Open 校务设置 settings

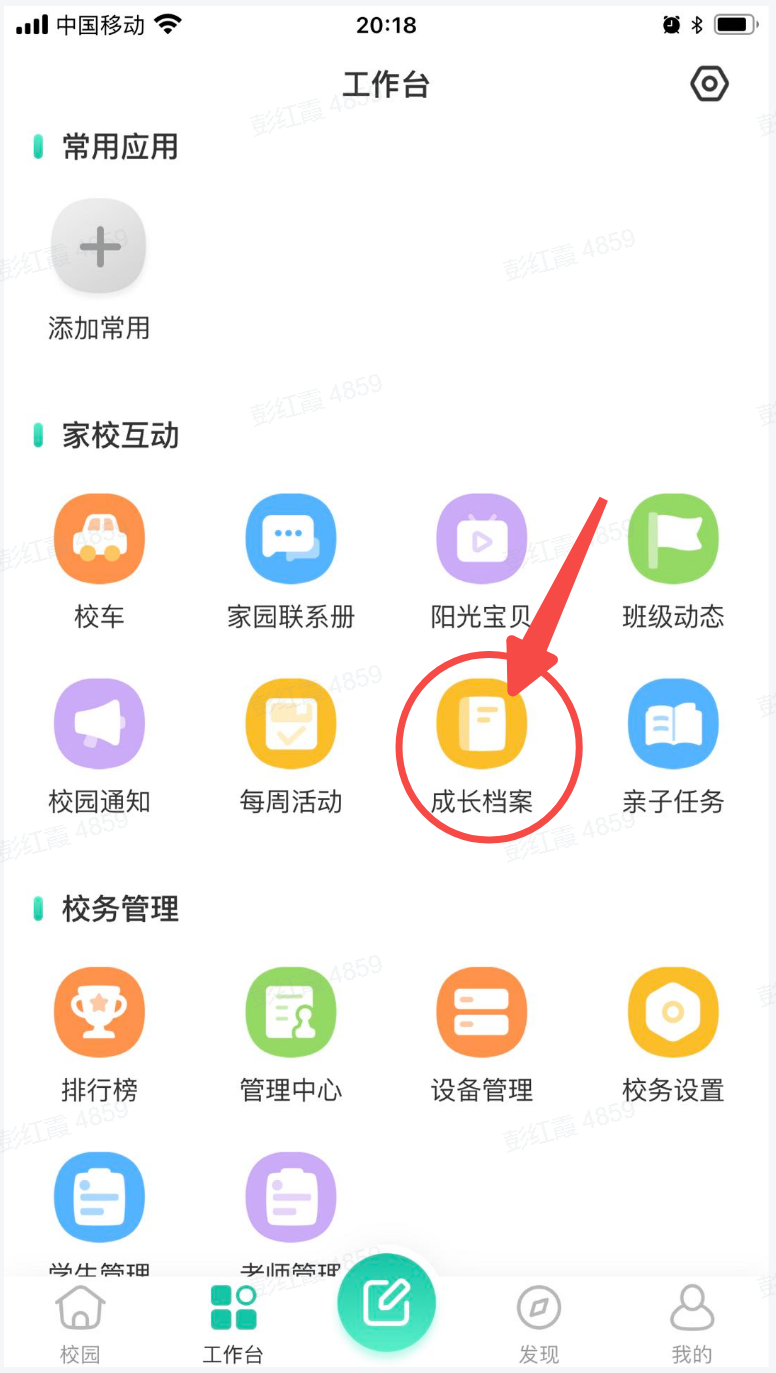(673, 1013)
